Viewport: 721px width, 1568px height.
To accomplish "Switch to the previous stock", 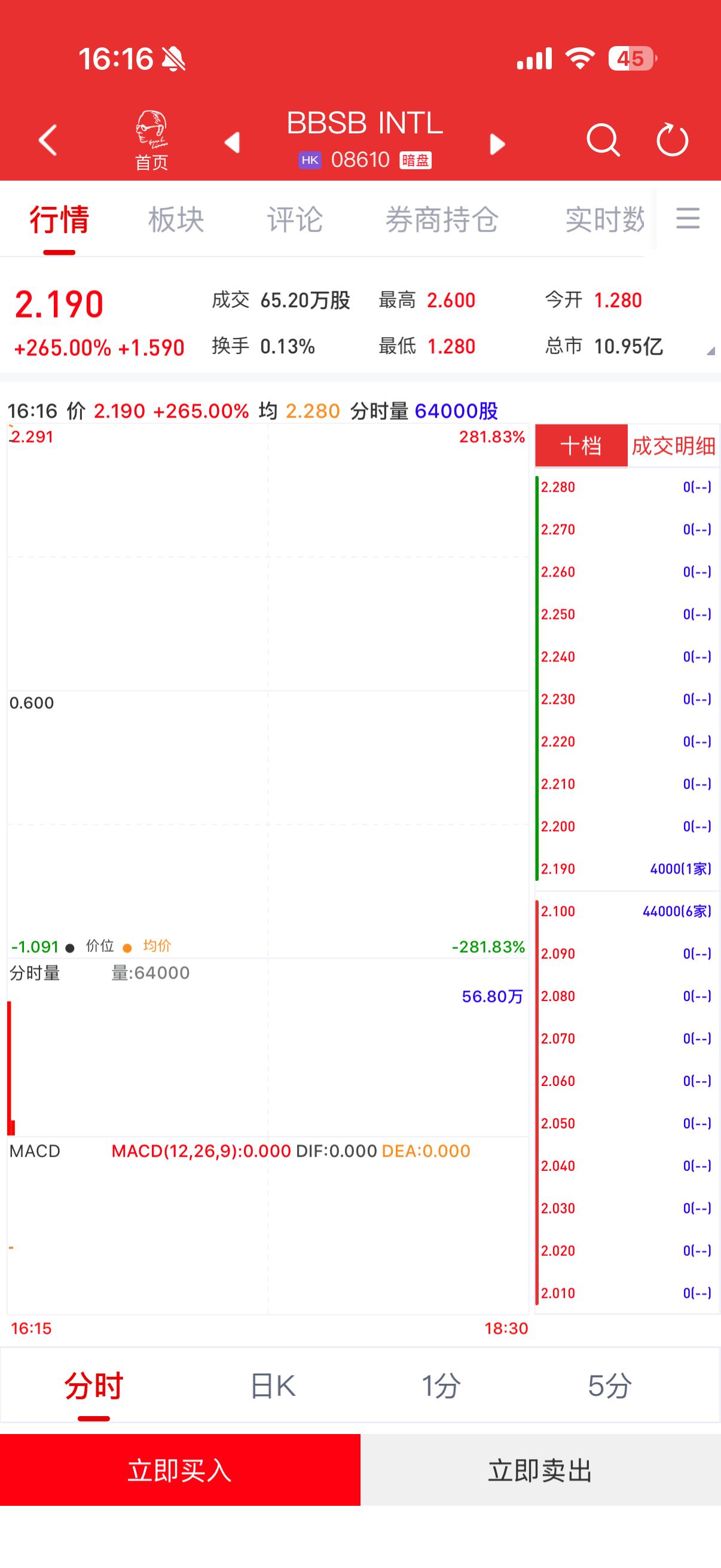I will 233,142.
